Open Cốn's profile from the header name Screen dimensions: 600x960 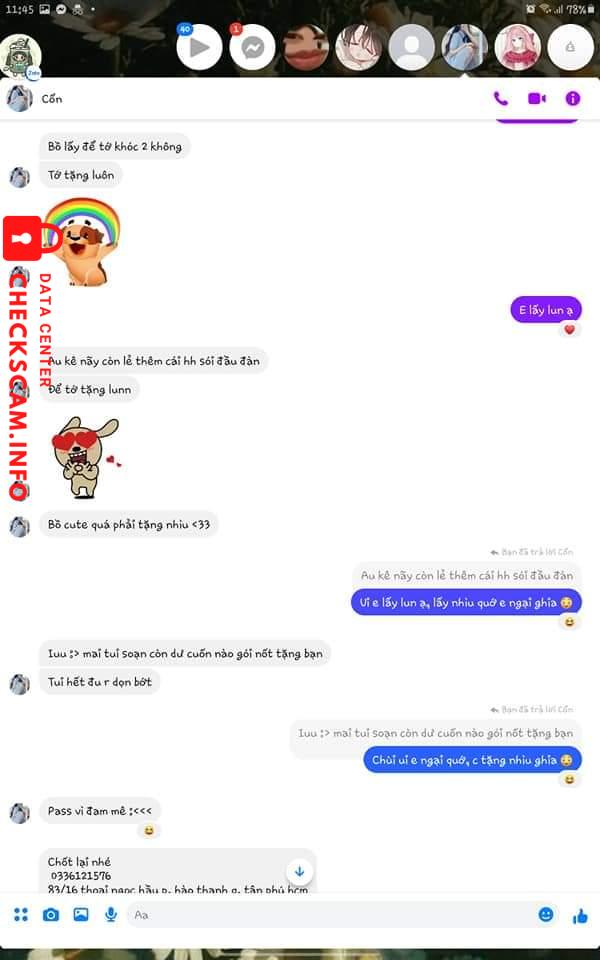[52, 99]
